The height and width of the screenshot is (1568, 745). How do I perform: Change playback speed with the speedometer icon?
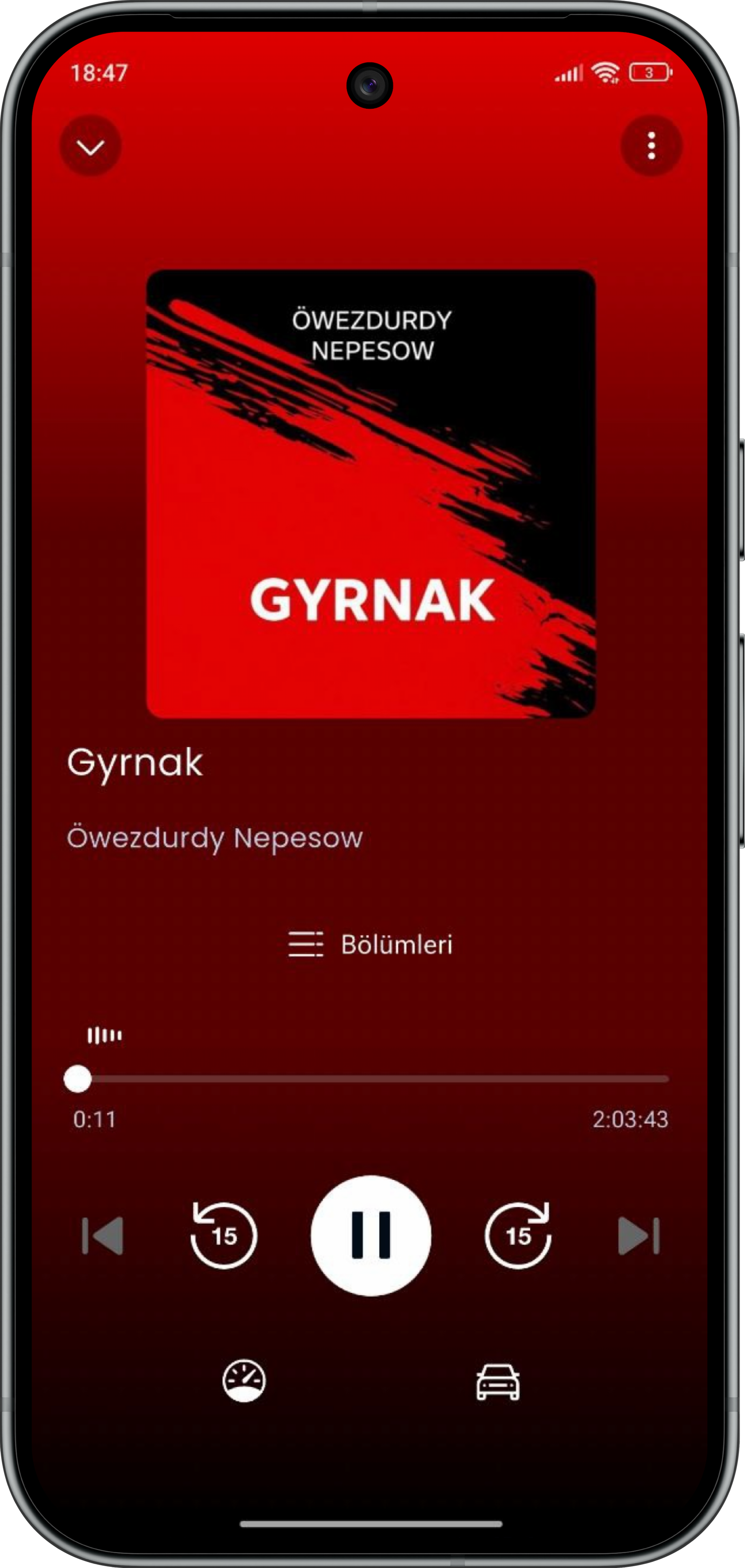click(244, 1381)
